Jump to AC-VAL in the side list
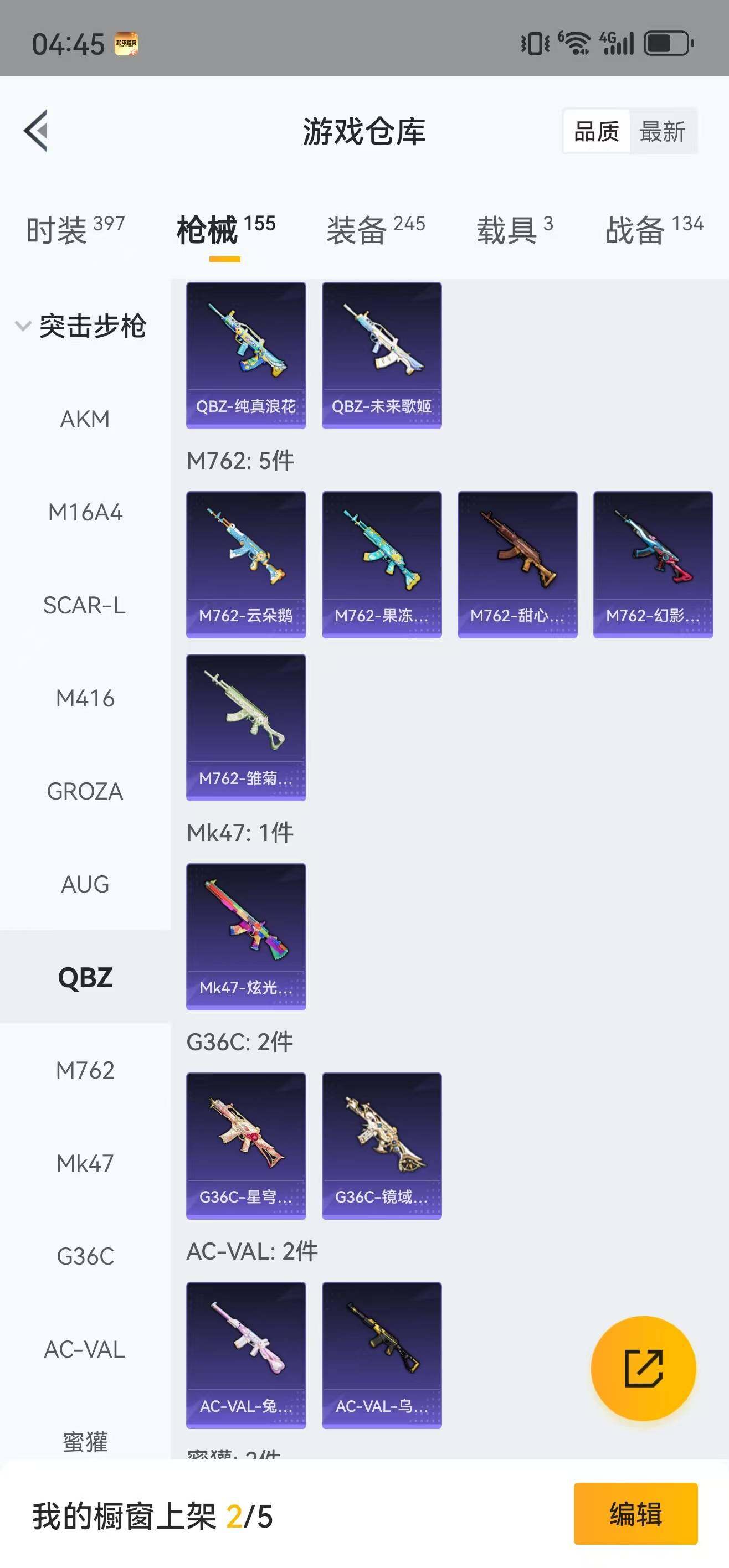This screenshot has height=1568, width=729. 85,1349
